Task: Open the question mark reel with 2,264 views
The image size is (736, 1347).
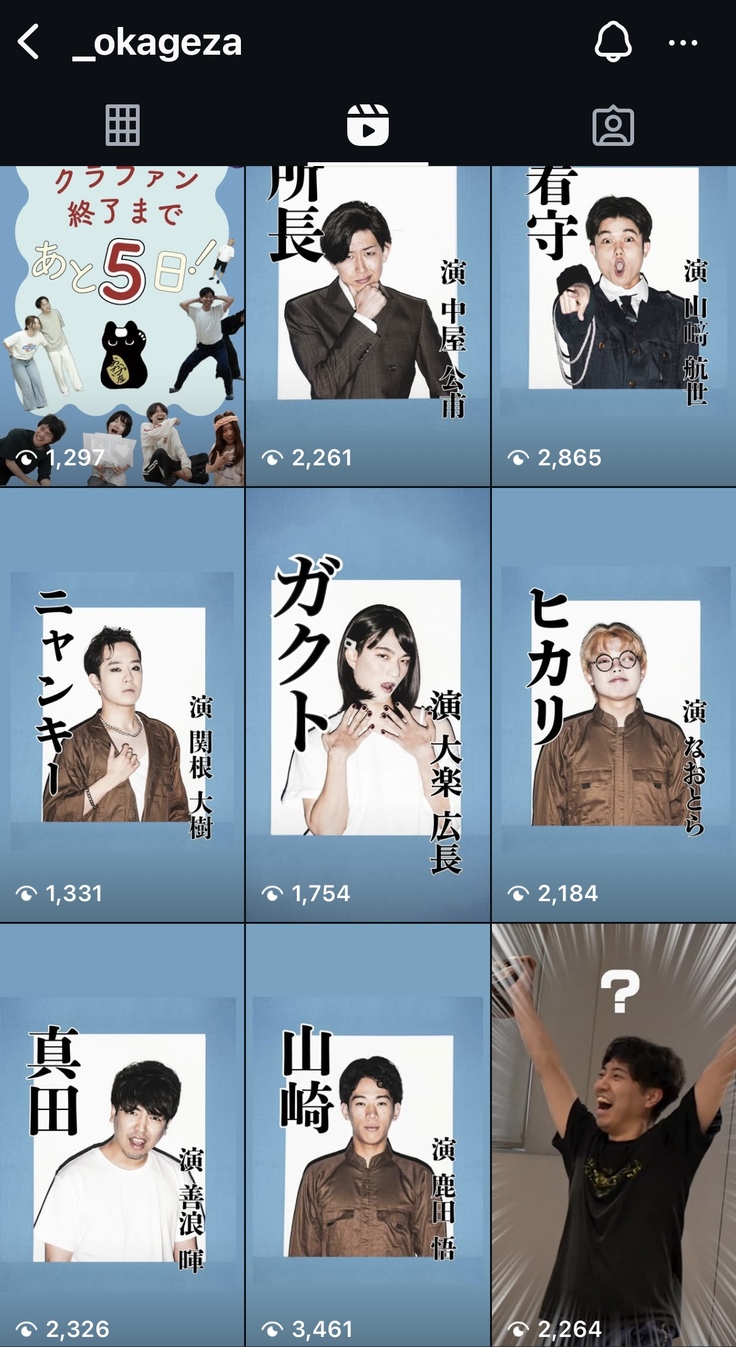Action: (613, 1135)
